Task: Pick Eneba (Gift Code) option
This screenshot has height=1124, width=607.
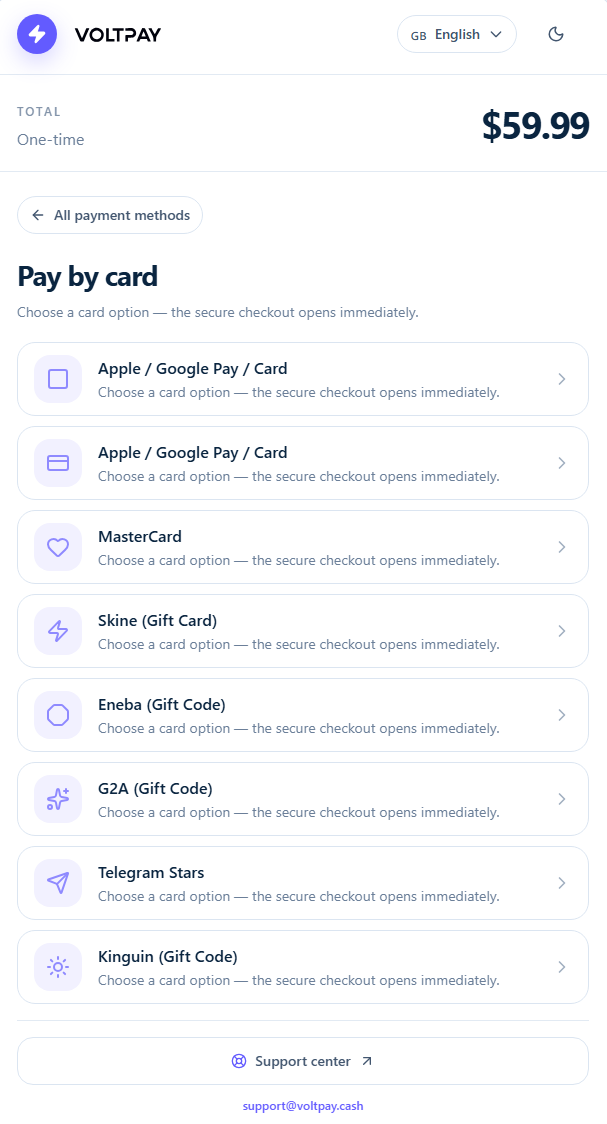Action: [302, 715]
